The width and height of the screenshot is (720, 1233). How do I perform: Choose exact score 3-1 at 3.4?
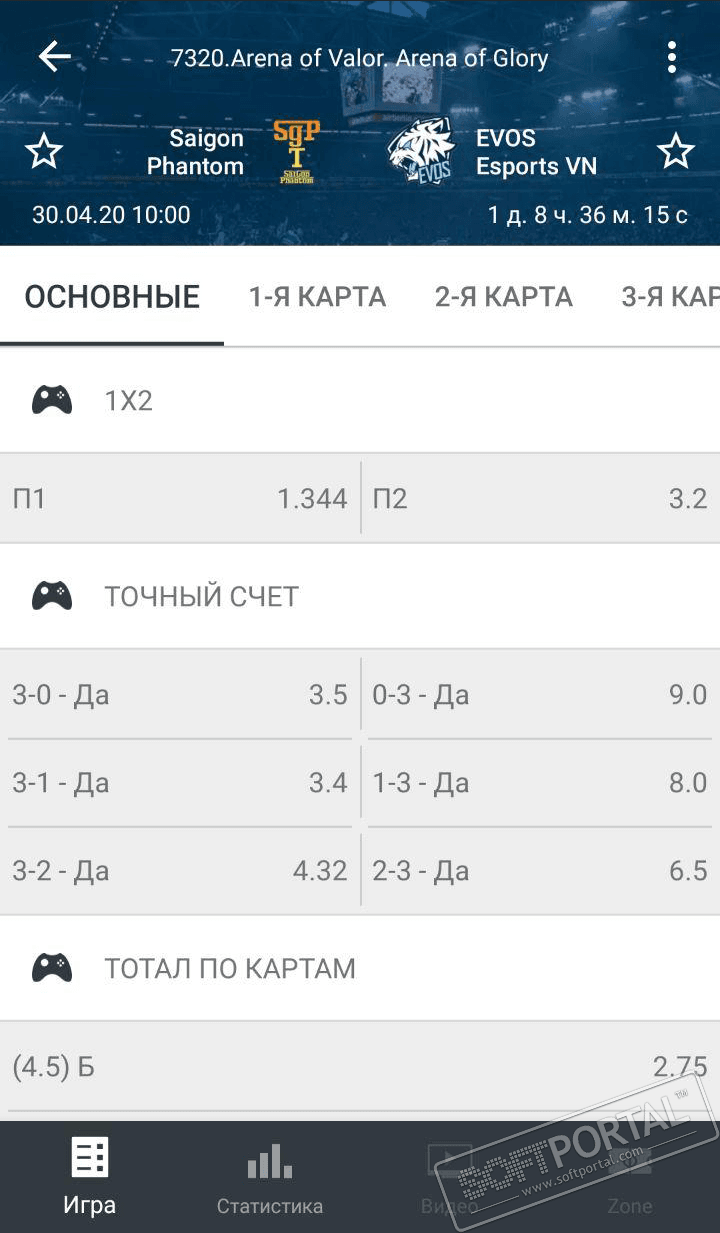[x=180, y=783]
